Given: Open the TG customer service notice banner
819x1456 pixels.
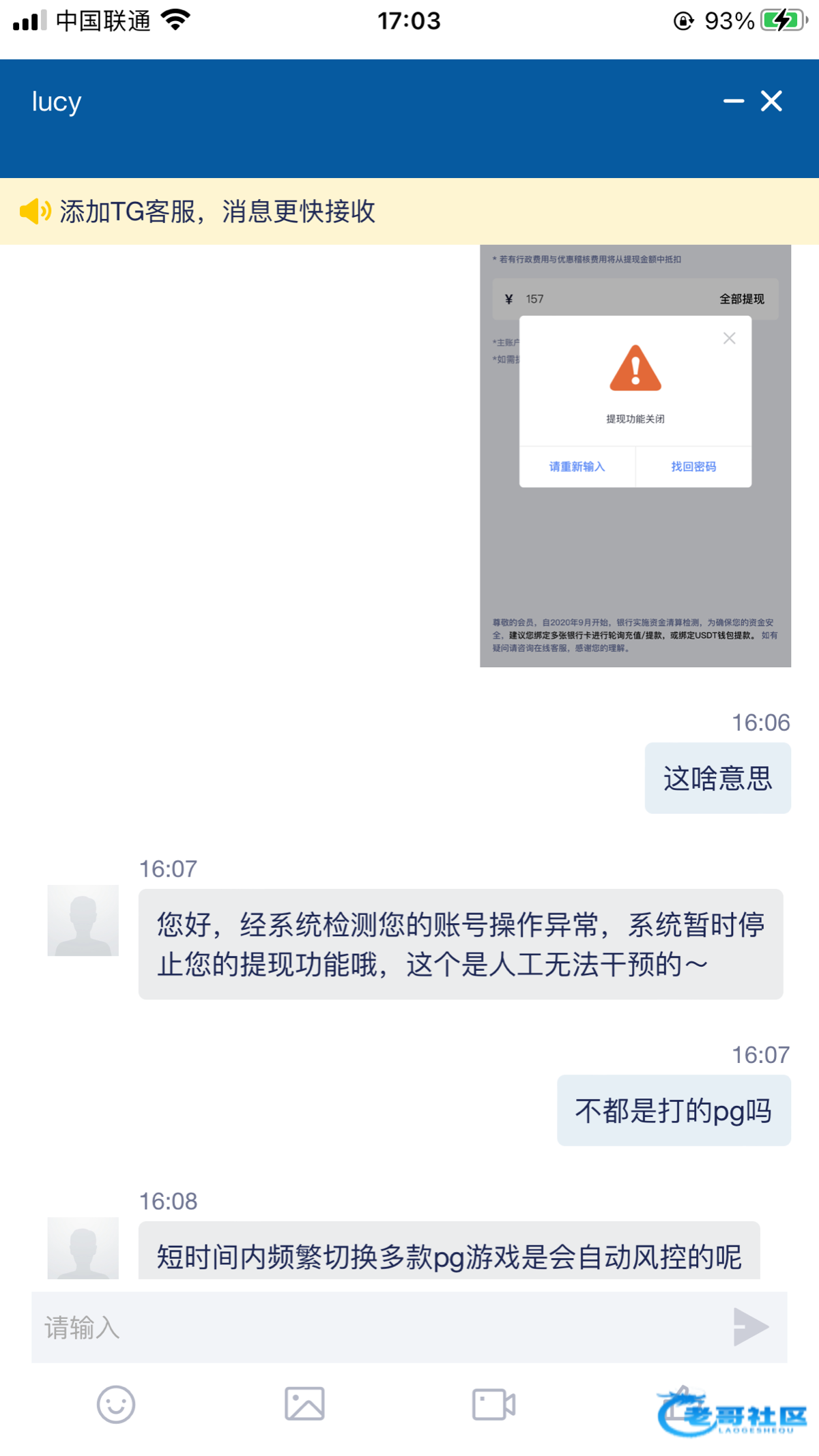Looking at the screenshot, I should click(217, 212).
